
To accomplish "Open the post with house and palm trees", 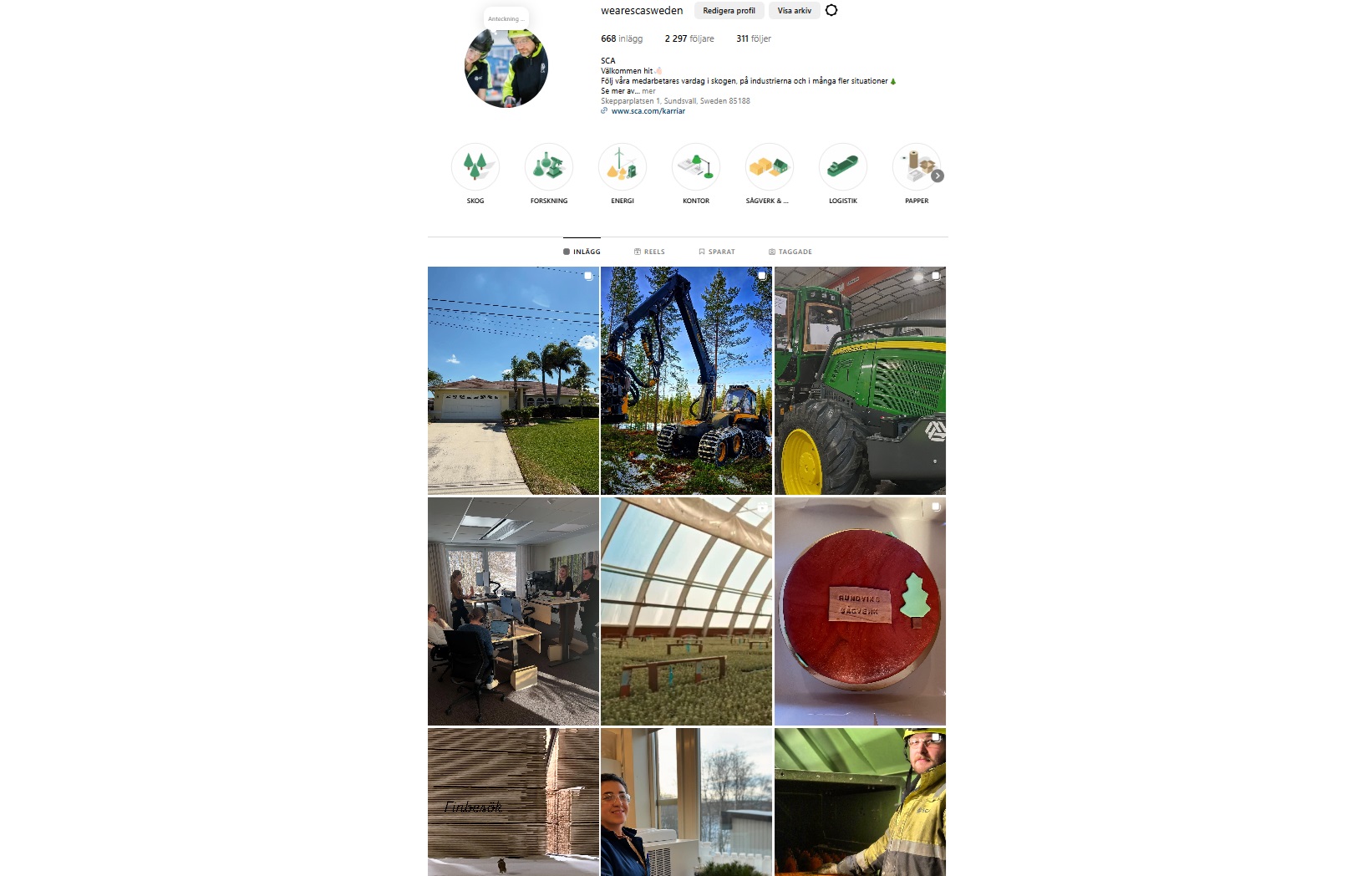I will click(x=513, y=380).
